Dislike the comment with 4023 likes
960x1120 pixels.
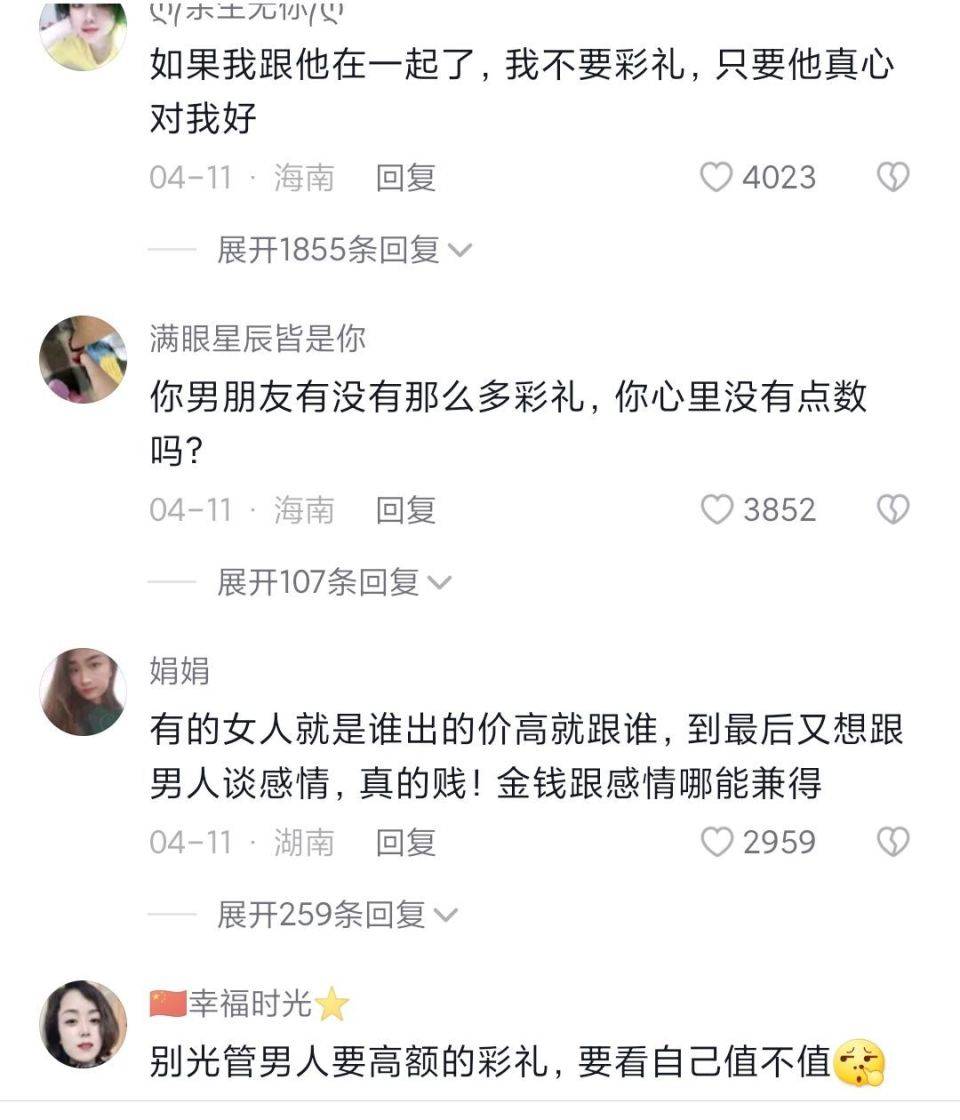(x=892, y=178)
